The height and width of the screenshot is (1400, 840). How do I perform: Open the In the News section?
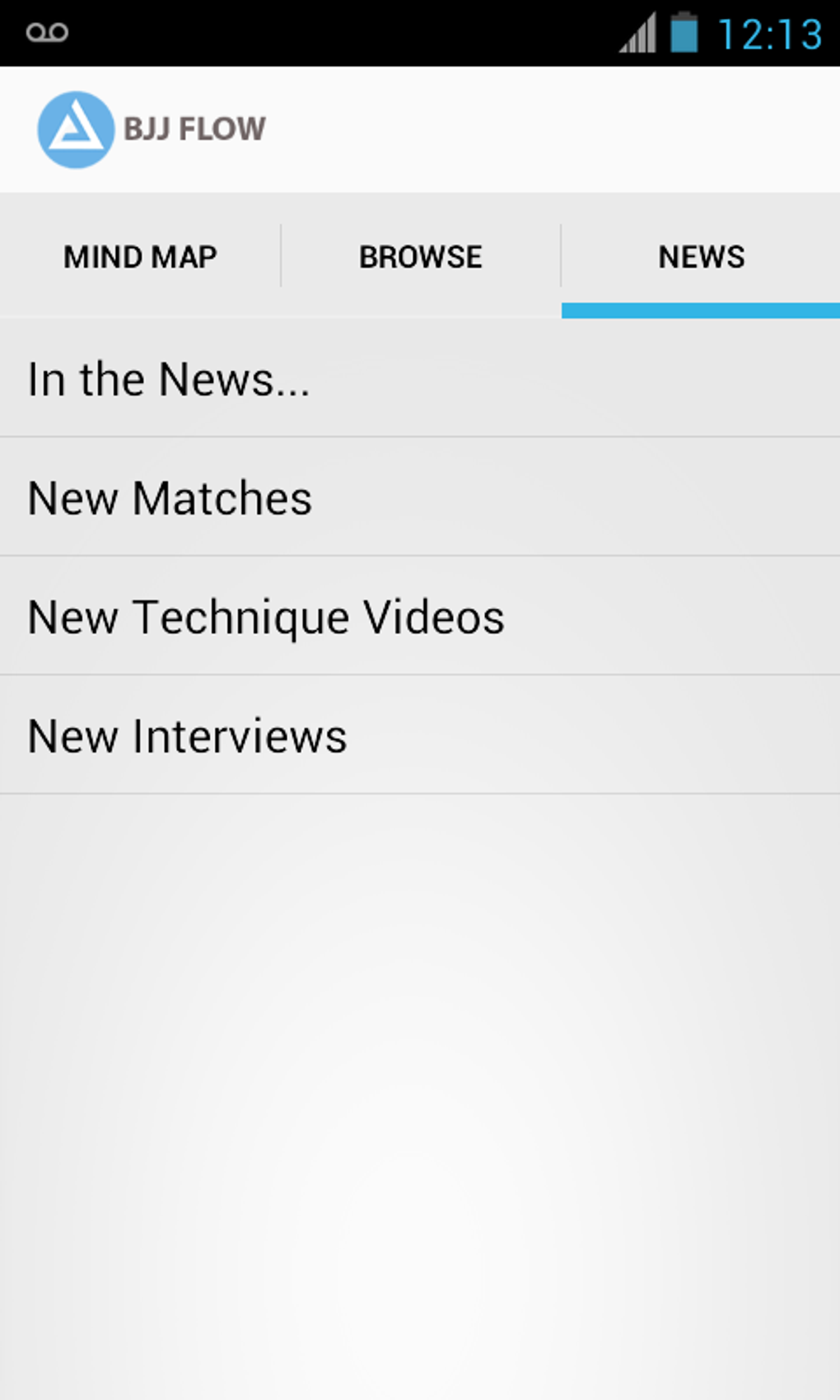click(420, 379)
